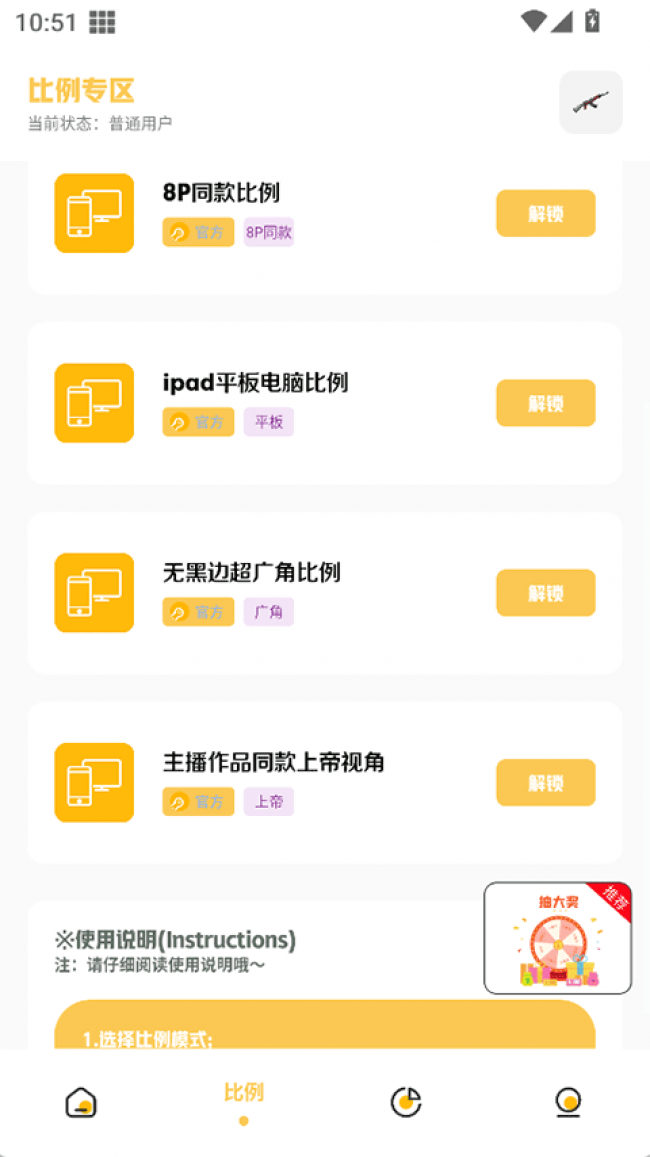Unlock the 主播作品同款上帝视角 ratio
650x1157 pixels.
[545, 783]
